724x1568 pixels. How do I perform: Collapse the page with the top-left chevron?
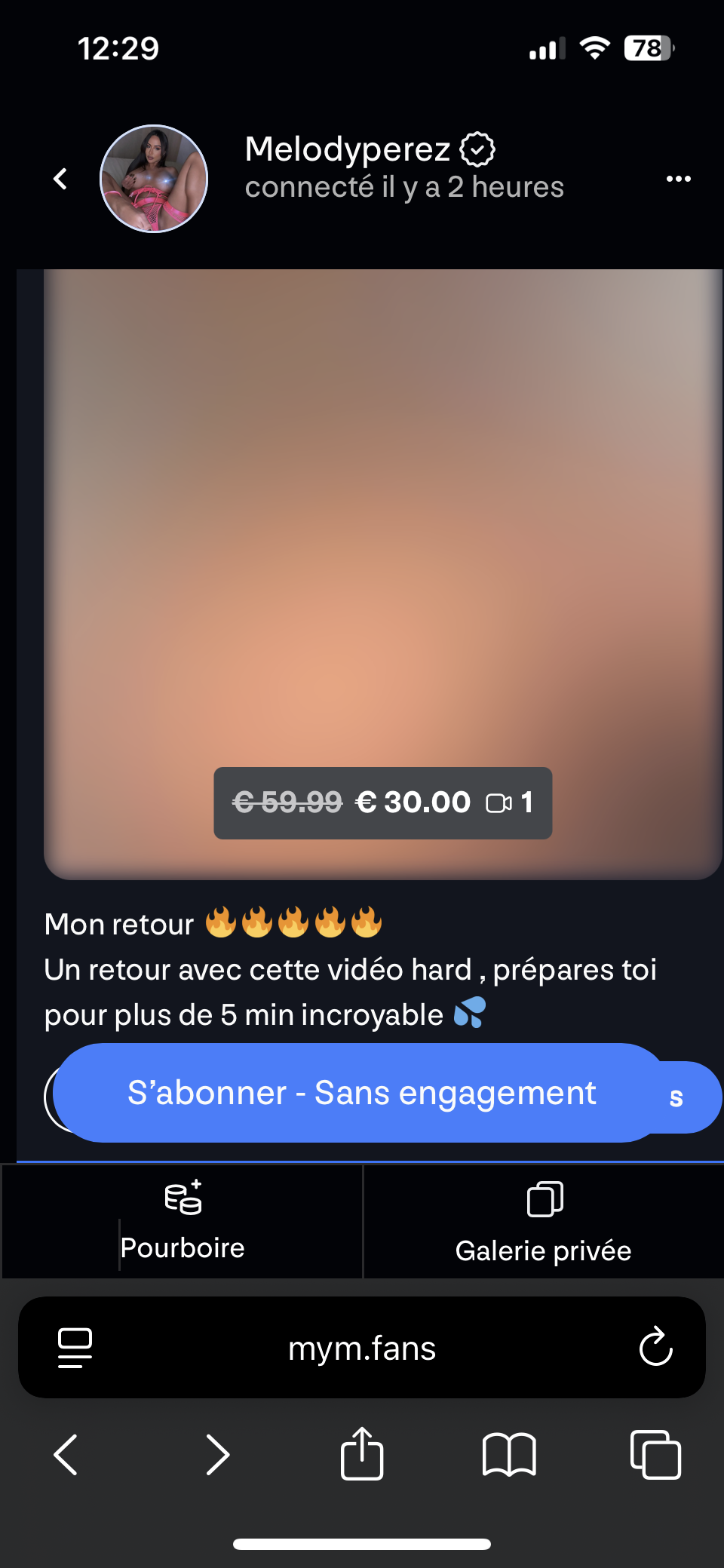pos(60,178)
